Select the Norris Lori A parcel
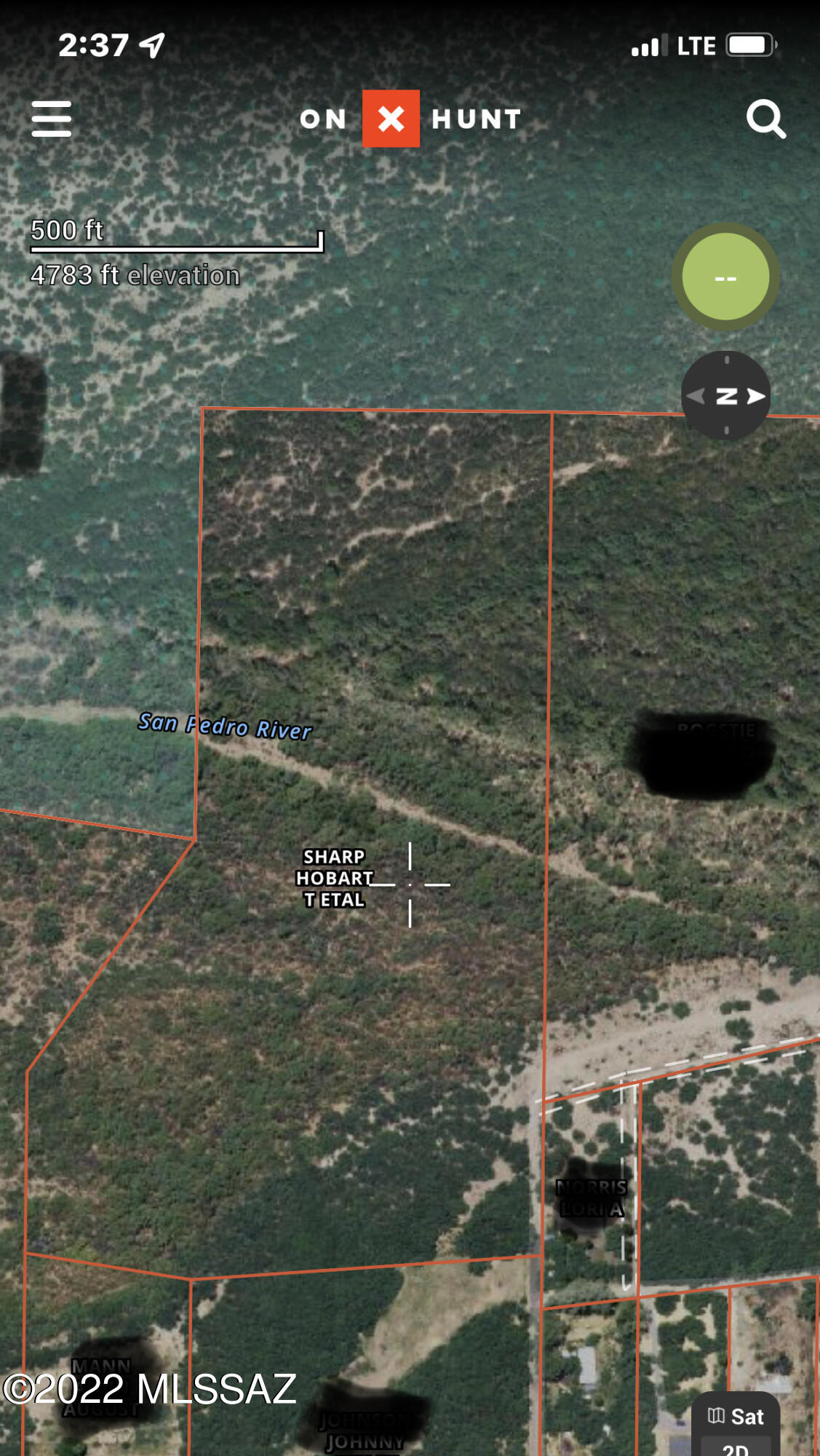Screen dimensions: 820x1456 (x=591, y=1198)
